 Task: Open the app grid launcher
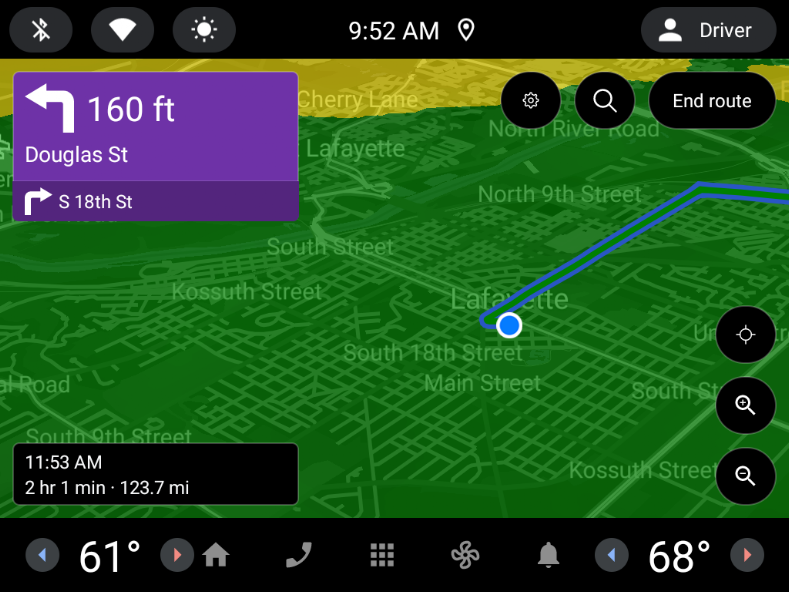(x=381, y=555)
